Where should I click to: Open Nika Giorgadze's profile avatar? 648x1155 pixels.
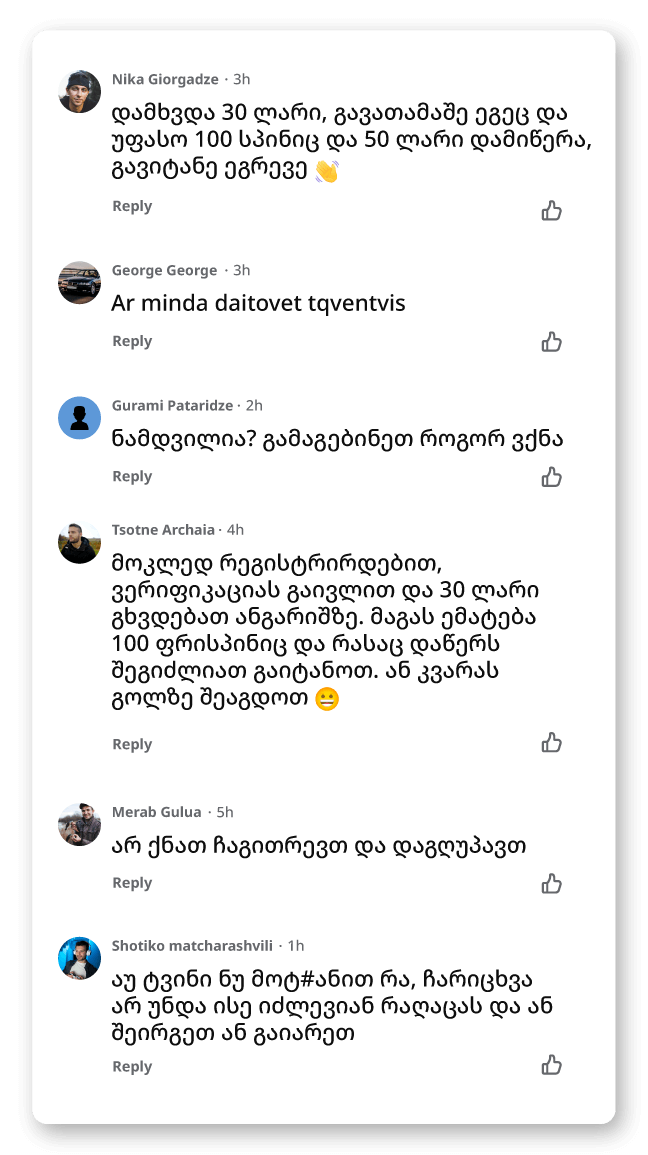(80, 91)
